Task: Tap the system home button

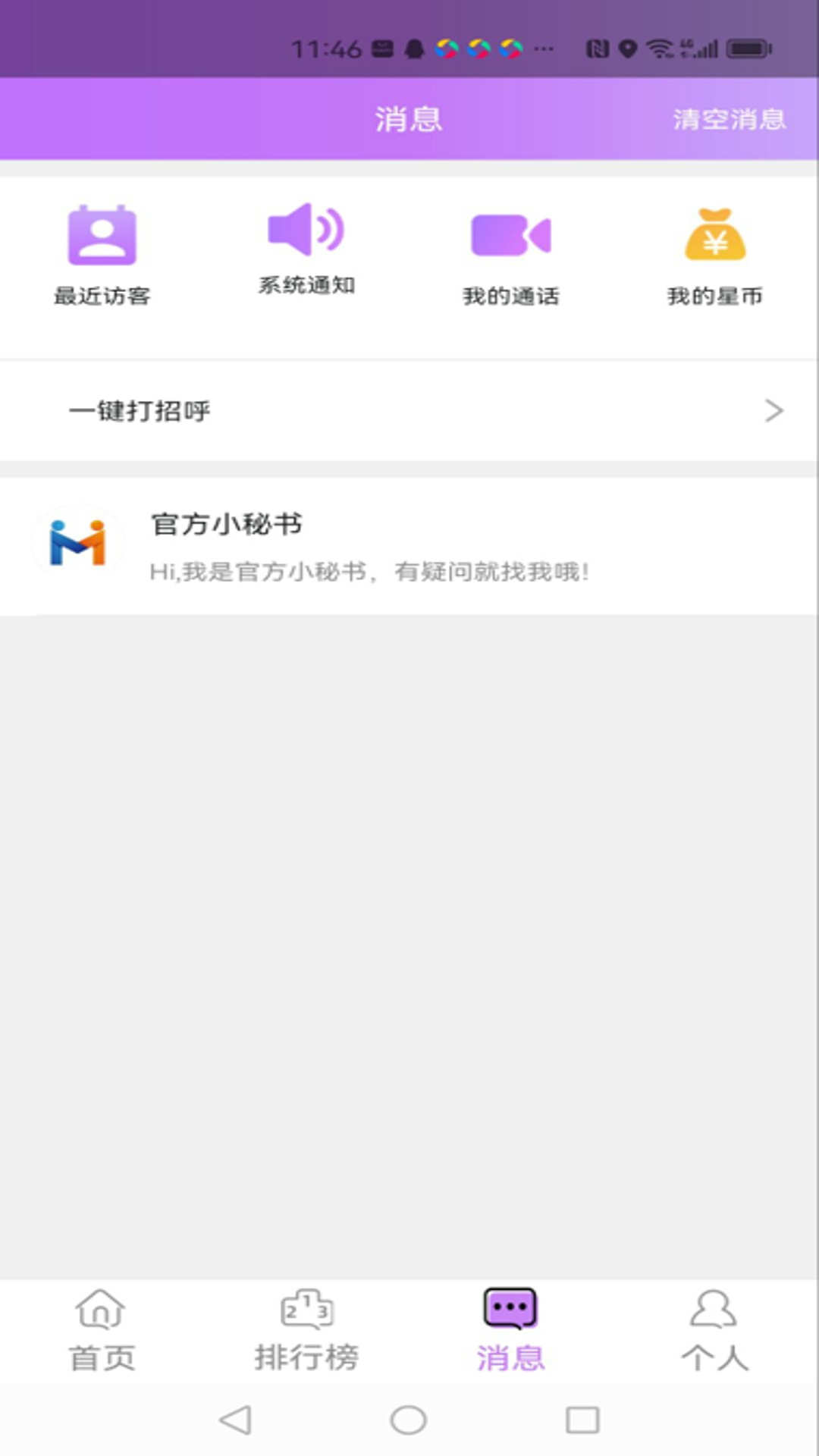Action: pos(409,1420)
